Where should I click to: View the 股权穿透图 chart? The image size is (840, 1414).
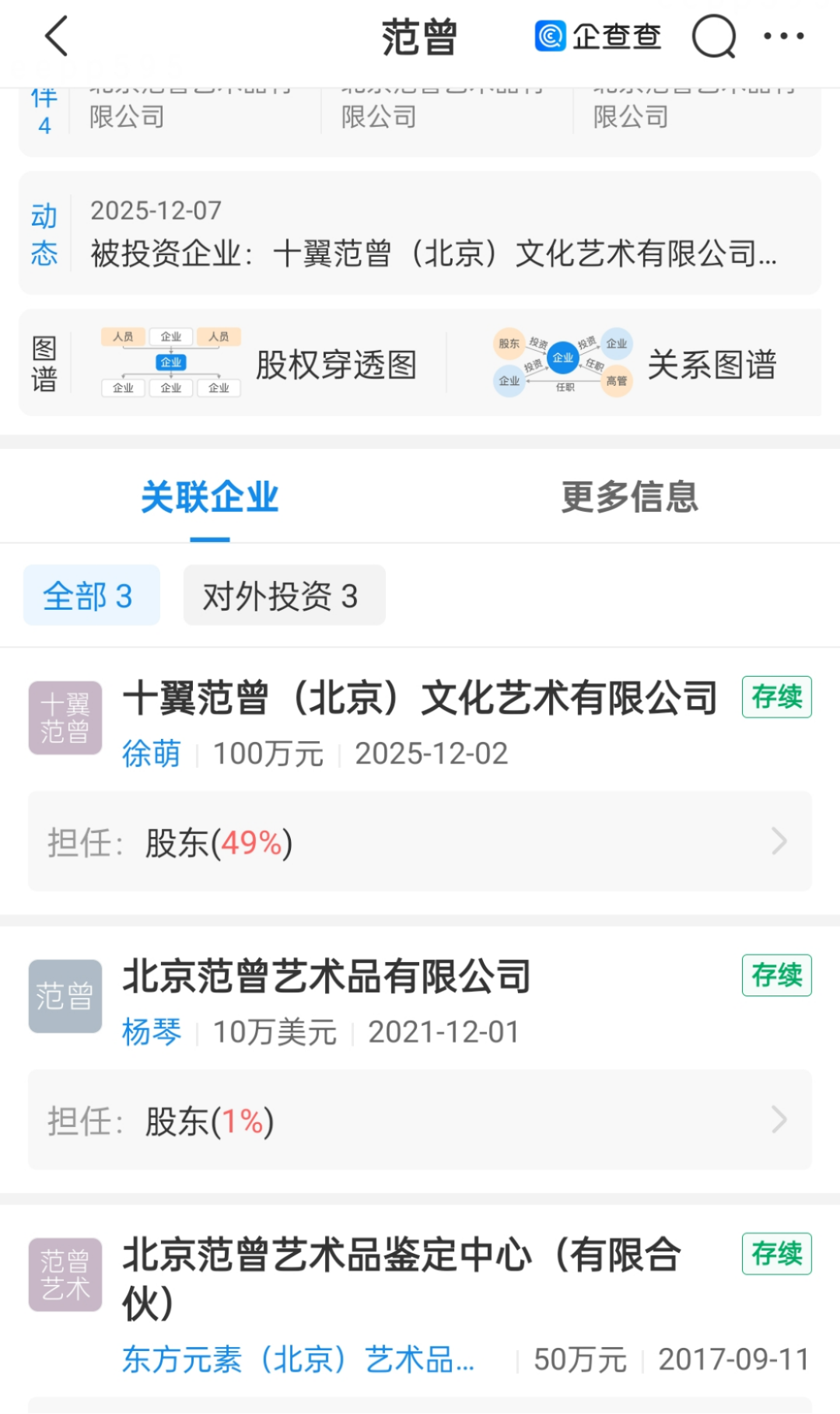click(260, 364)
